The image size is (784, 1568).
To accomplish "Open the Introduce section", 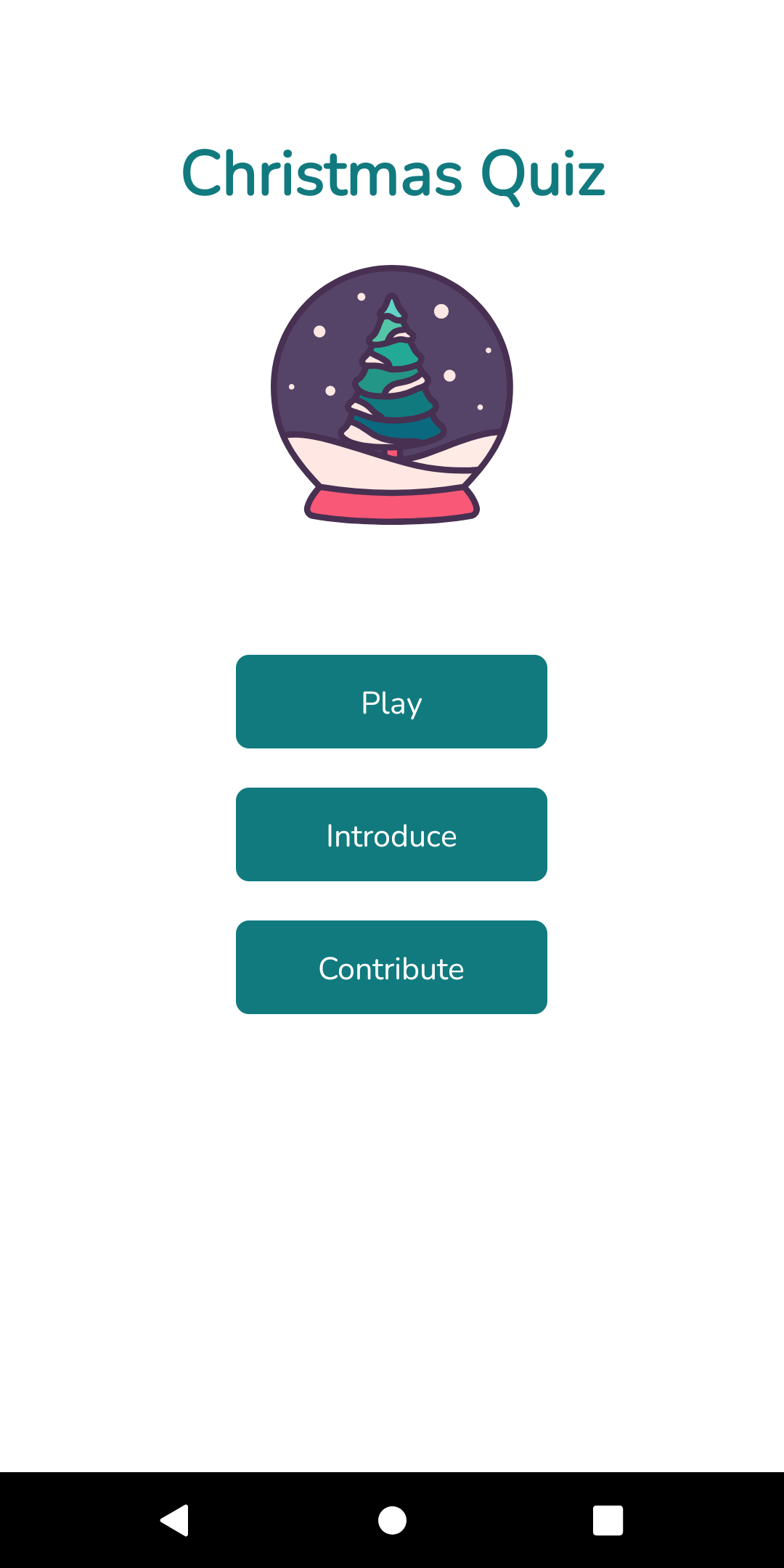I will click(x=391, y=834).
